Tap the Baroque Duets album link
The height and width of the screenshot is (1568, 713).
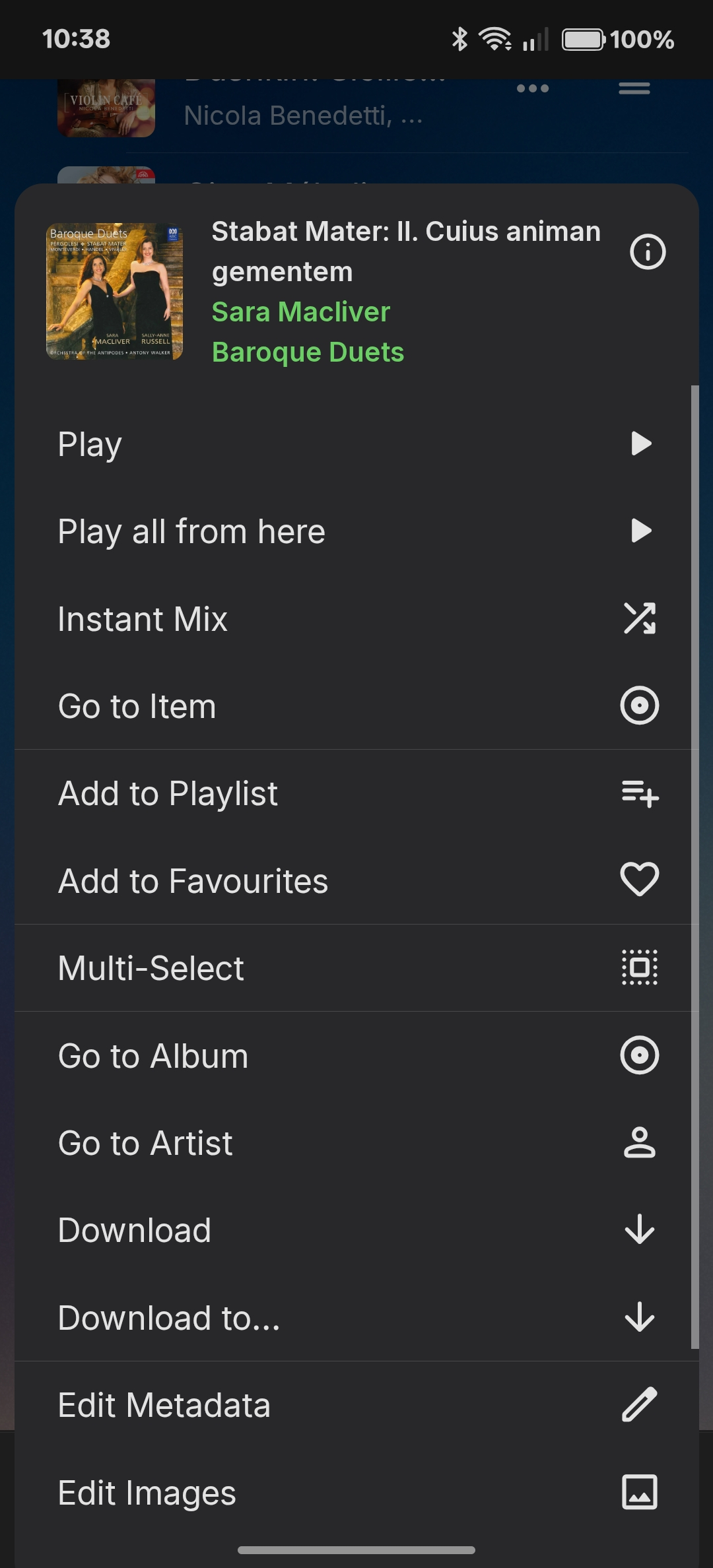tap(308, 352)
